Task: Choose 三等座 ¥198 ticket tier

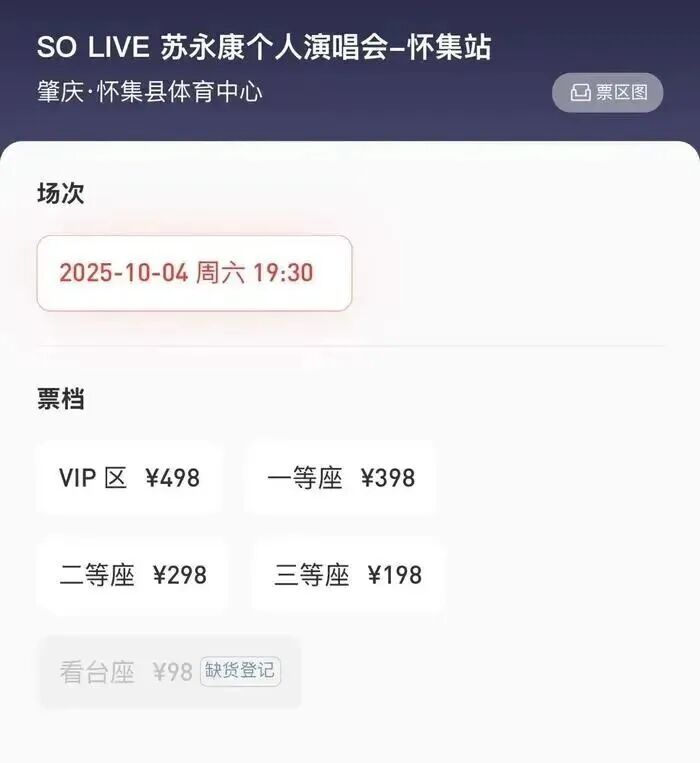Action: pyautogui.click(x=348, y=575)
